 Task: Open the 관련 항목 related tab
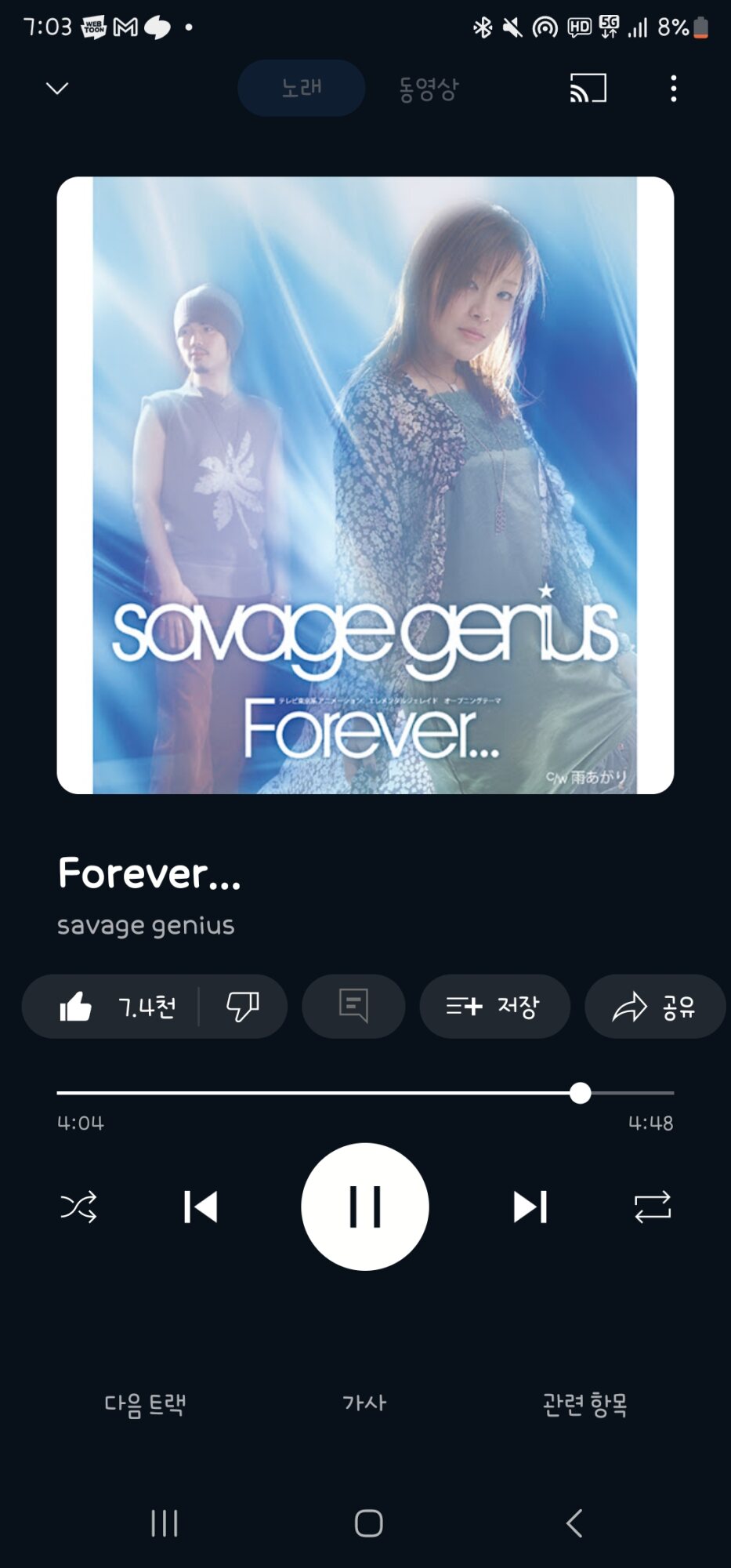pyautogui.click(x=584, y=1404)
